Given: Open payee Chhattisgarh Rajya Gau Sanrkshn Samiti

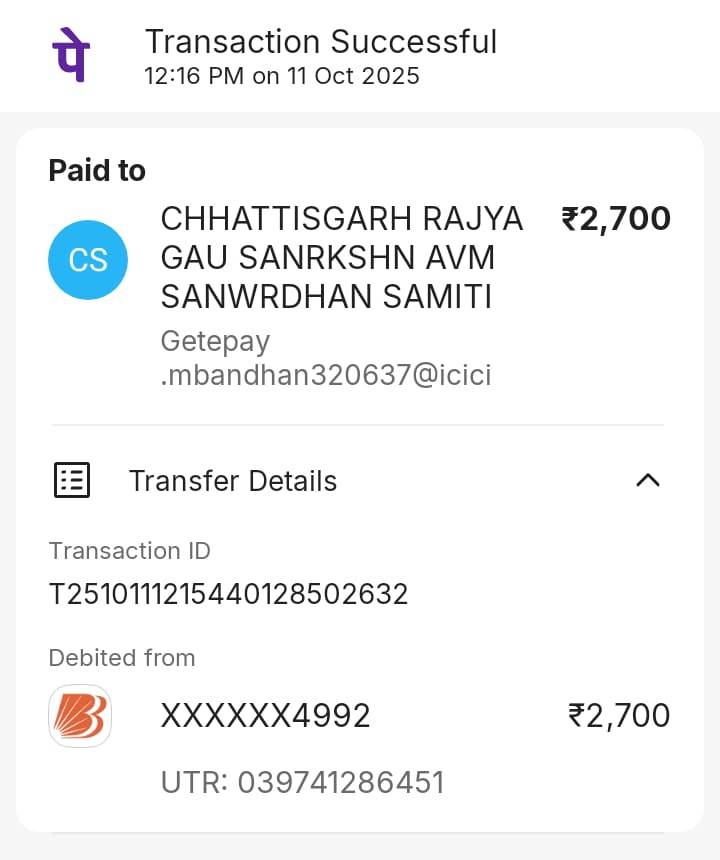Looking at the screenshot, I should [341, 258].
